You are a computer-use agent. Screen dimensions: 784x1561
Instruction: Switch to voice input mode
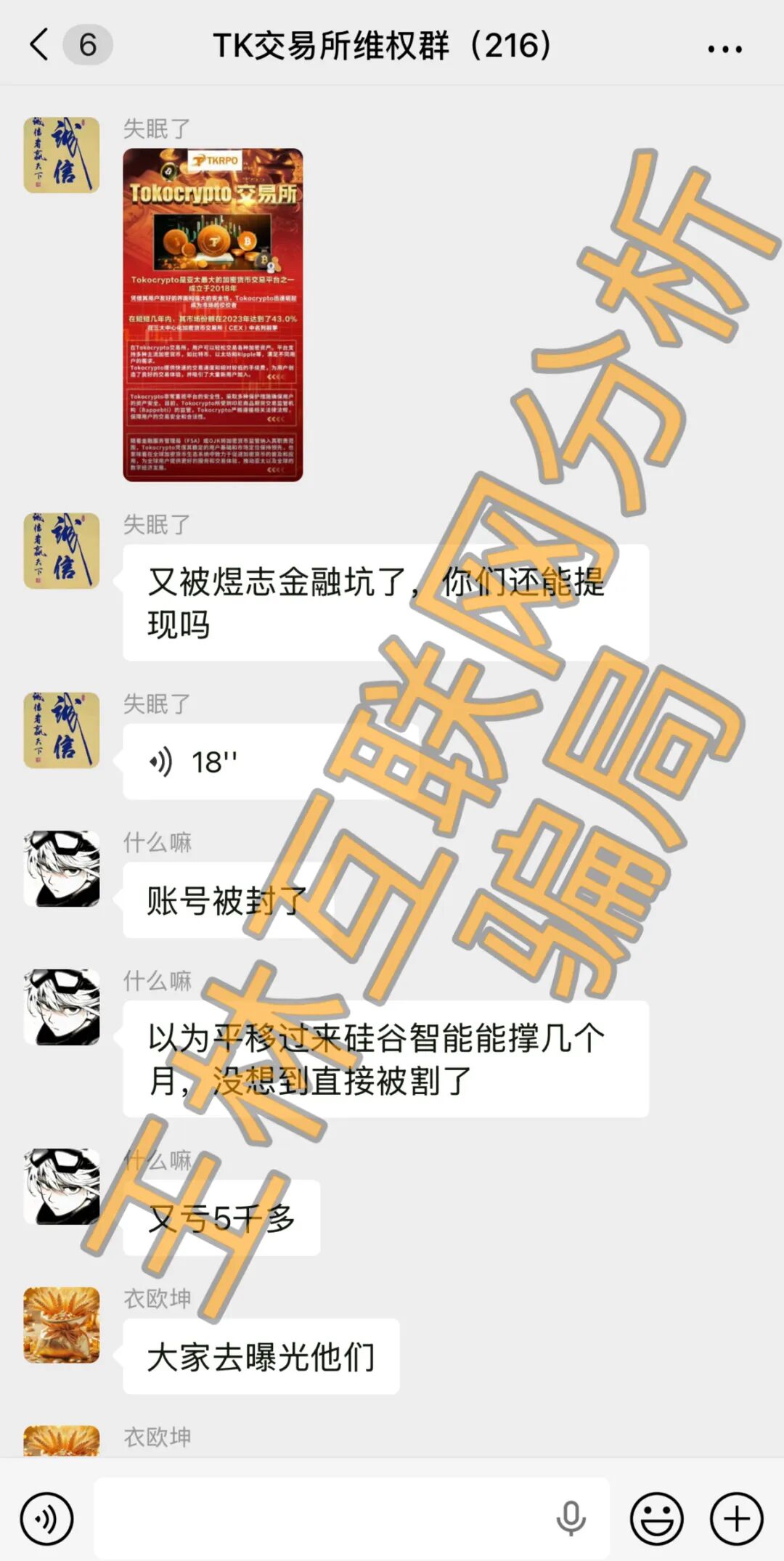[47, 1519]
